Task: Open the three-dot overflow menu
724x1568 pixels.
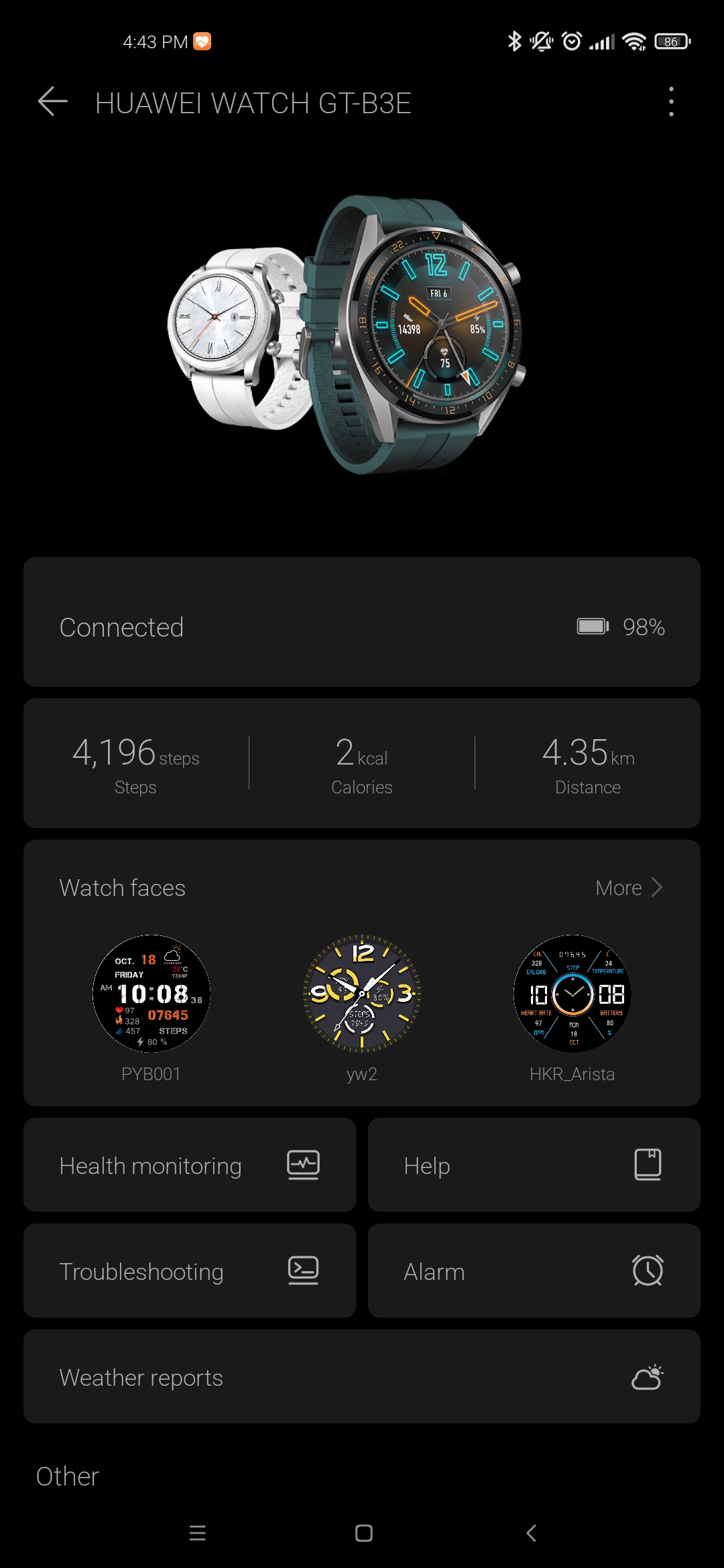Action: point(671,102)
